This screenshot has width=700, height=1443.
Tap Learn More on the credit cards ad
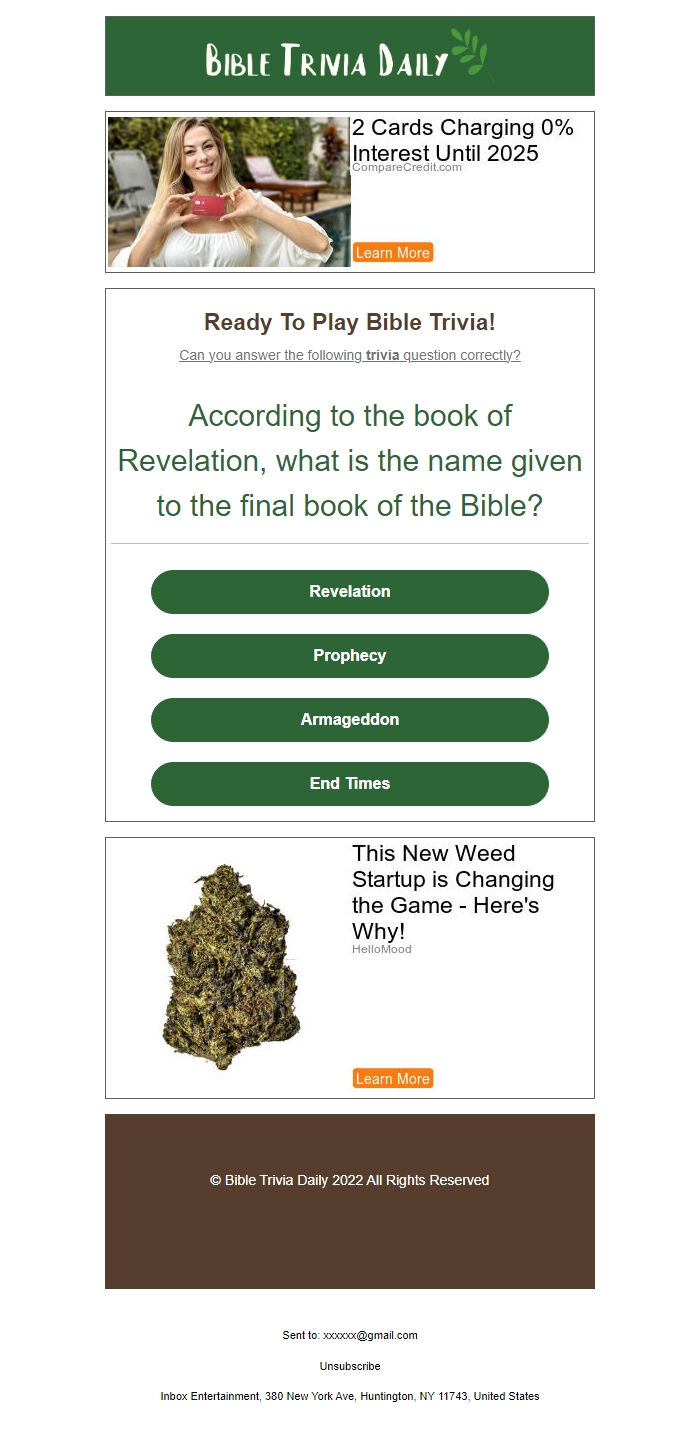[x=392, y=253]
